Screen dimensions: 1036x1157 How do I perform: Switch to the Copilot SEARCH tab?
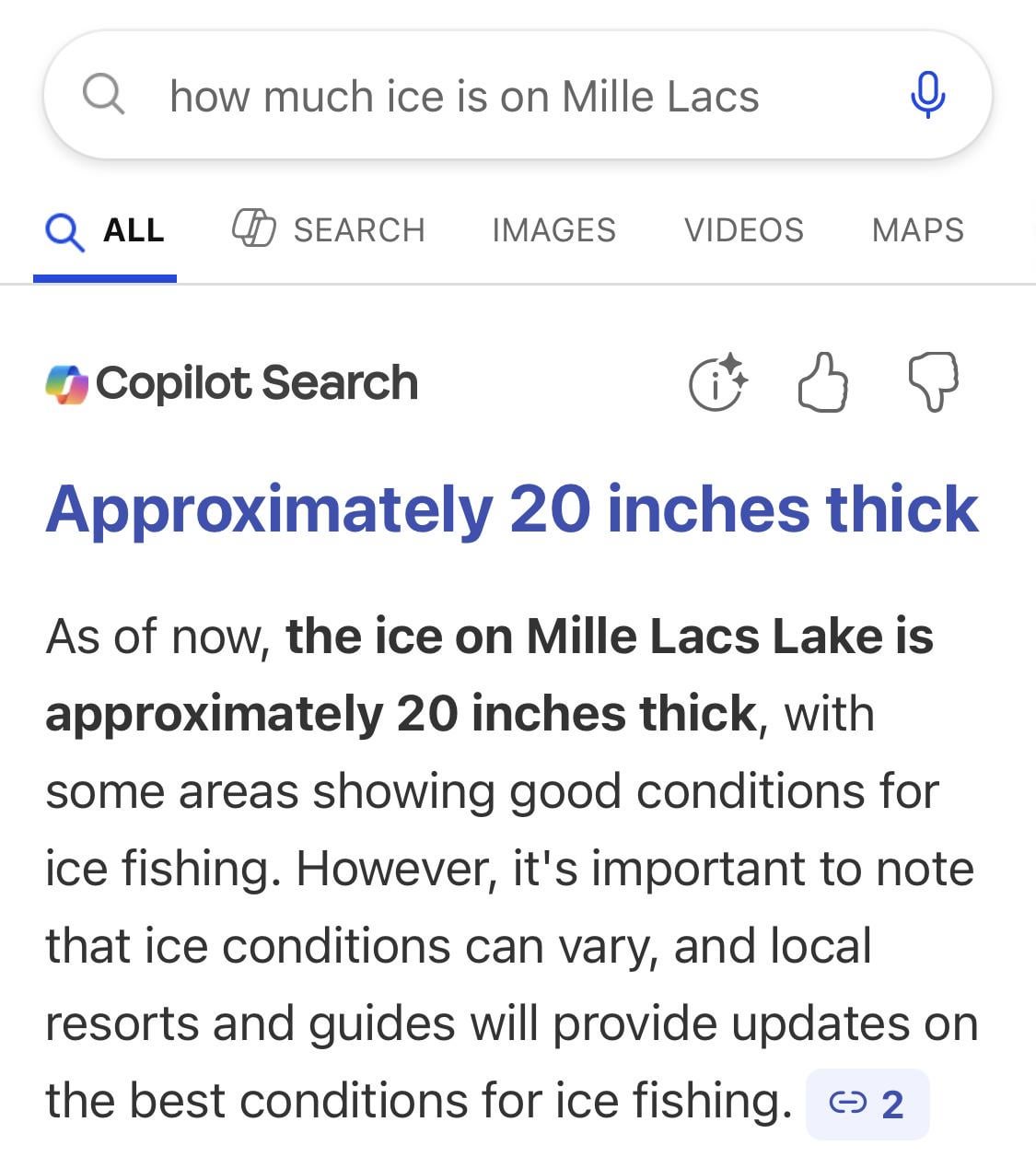tap(329, 229)
